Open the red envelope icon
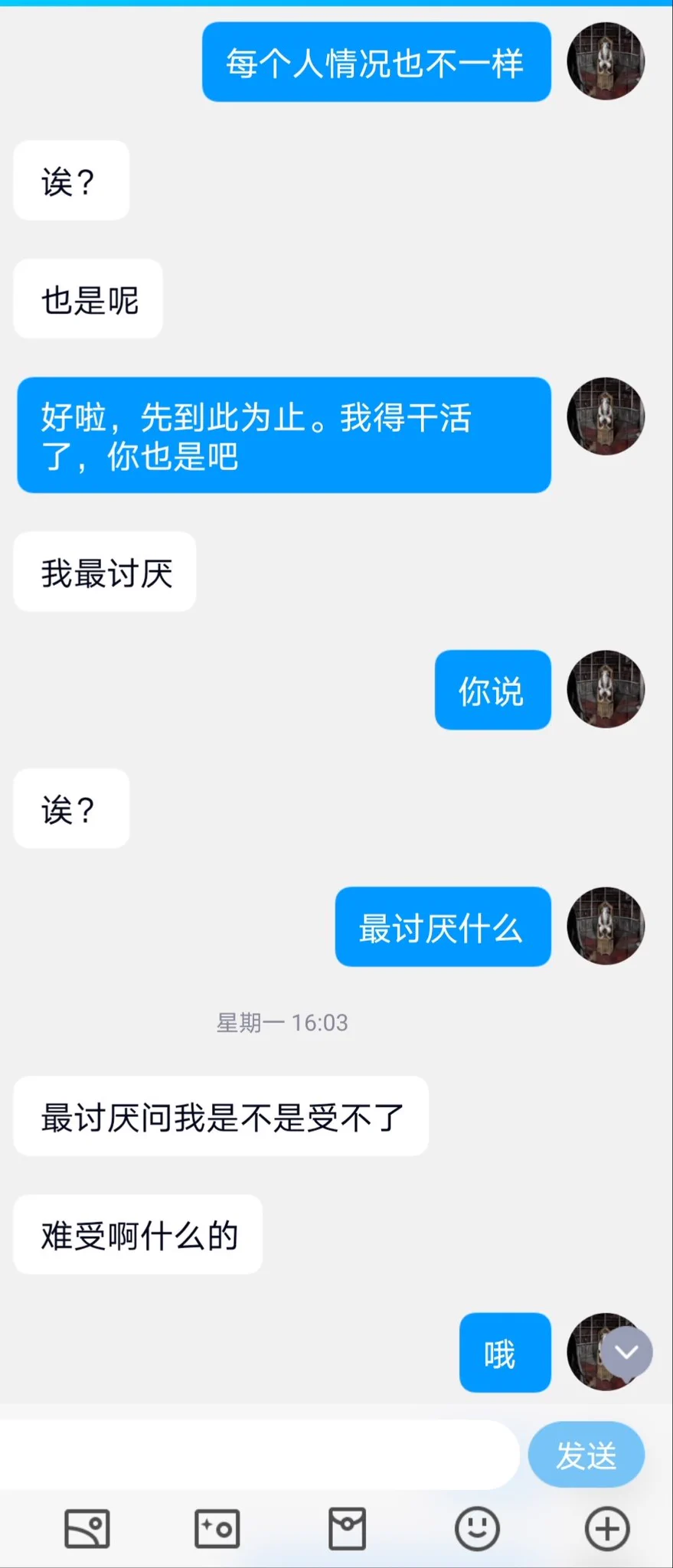The height and width of the screenshot is (1568, 673). pyautogui.click(x=347, y=1529)
